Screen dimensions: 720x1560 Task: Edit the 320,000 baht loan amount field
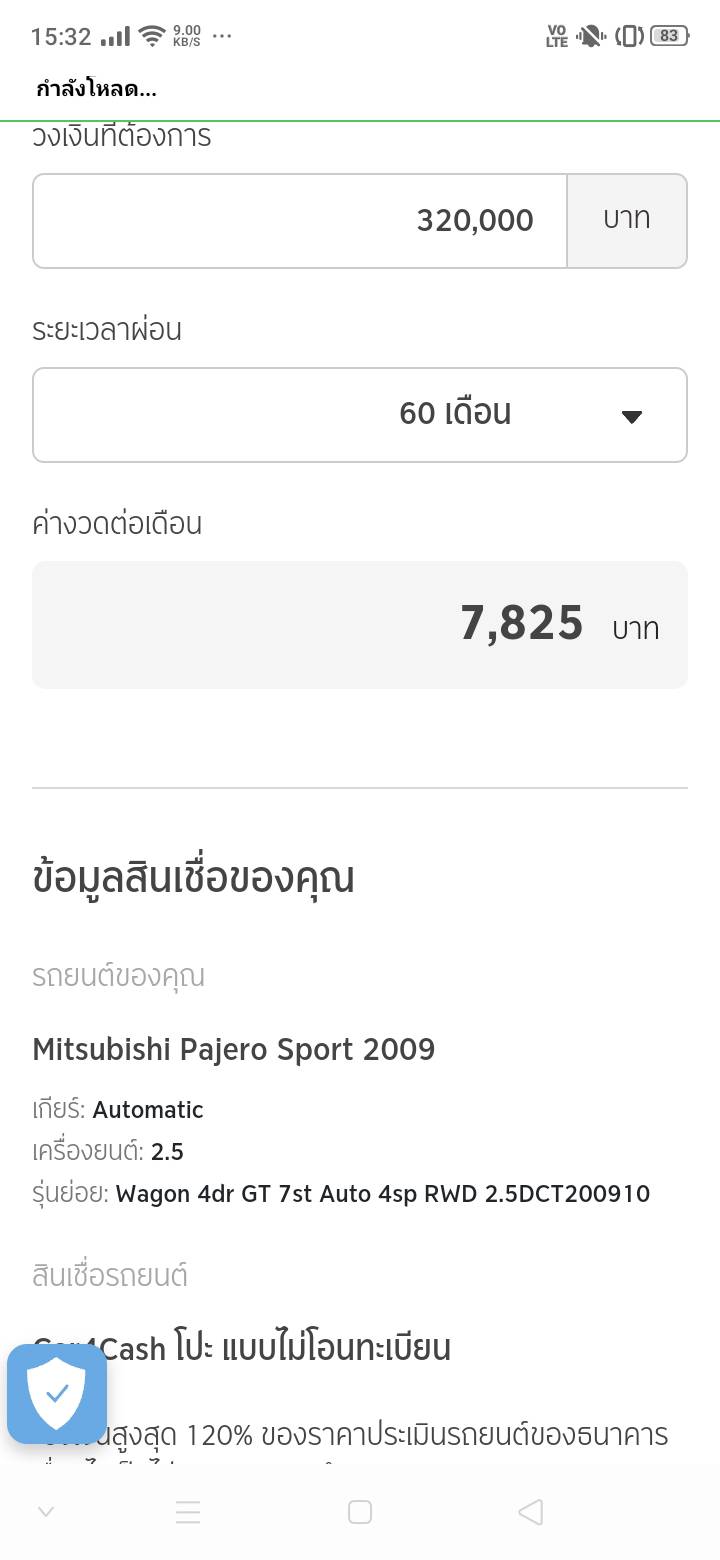tap(300, 221)
